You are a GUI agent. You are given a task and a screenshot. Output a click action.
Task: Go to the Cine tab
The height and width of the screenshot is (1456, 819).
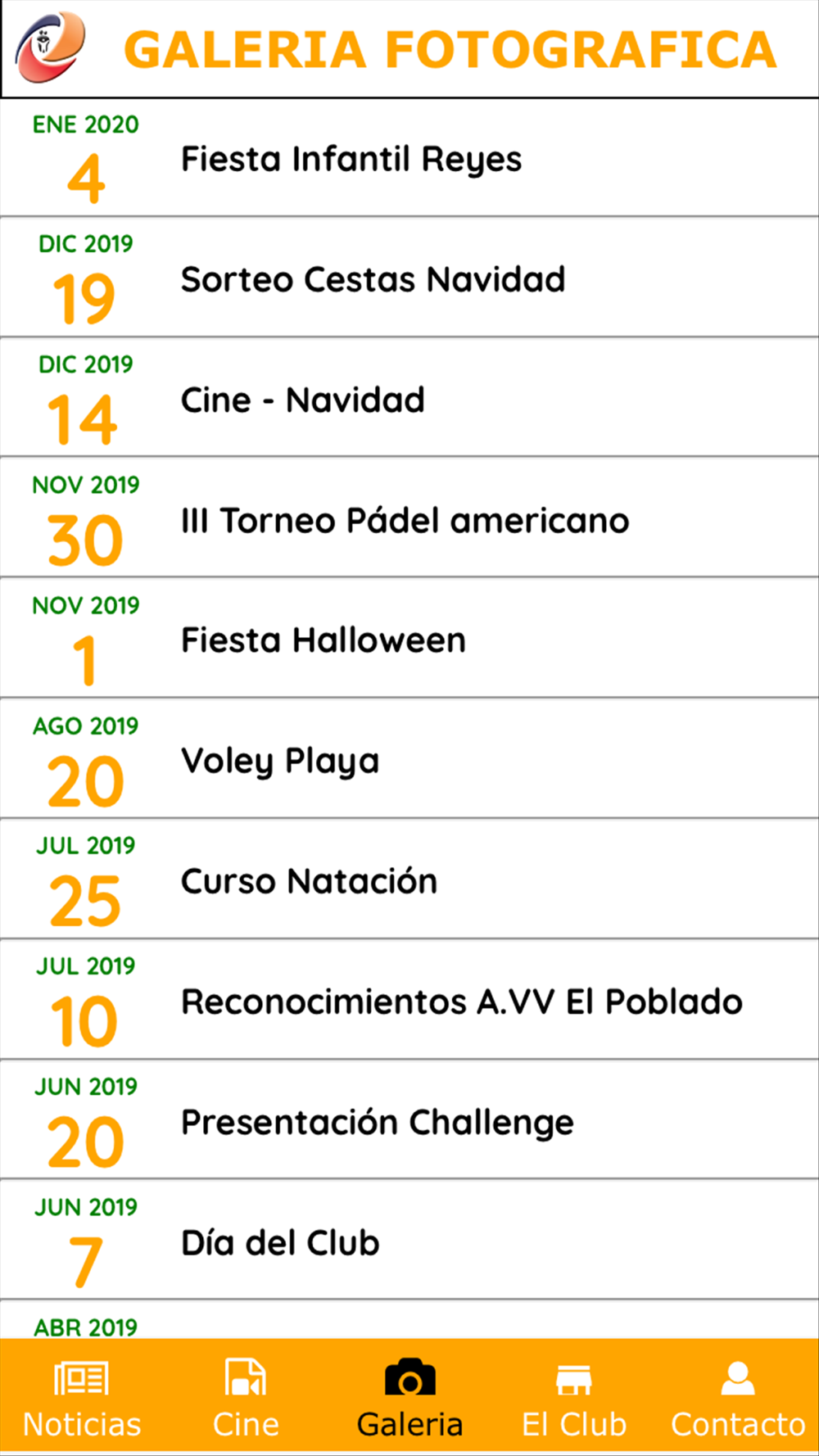click(x=246, y=1399)
